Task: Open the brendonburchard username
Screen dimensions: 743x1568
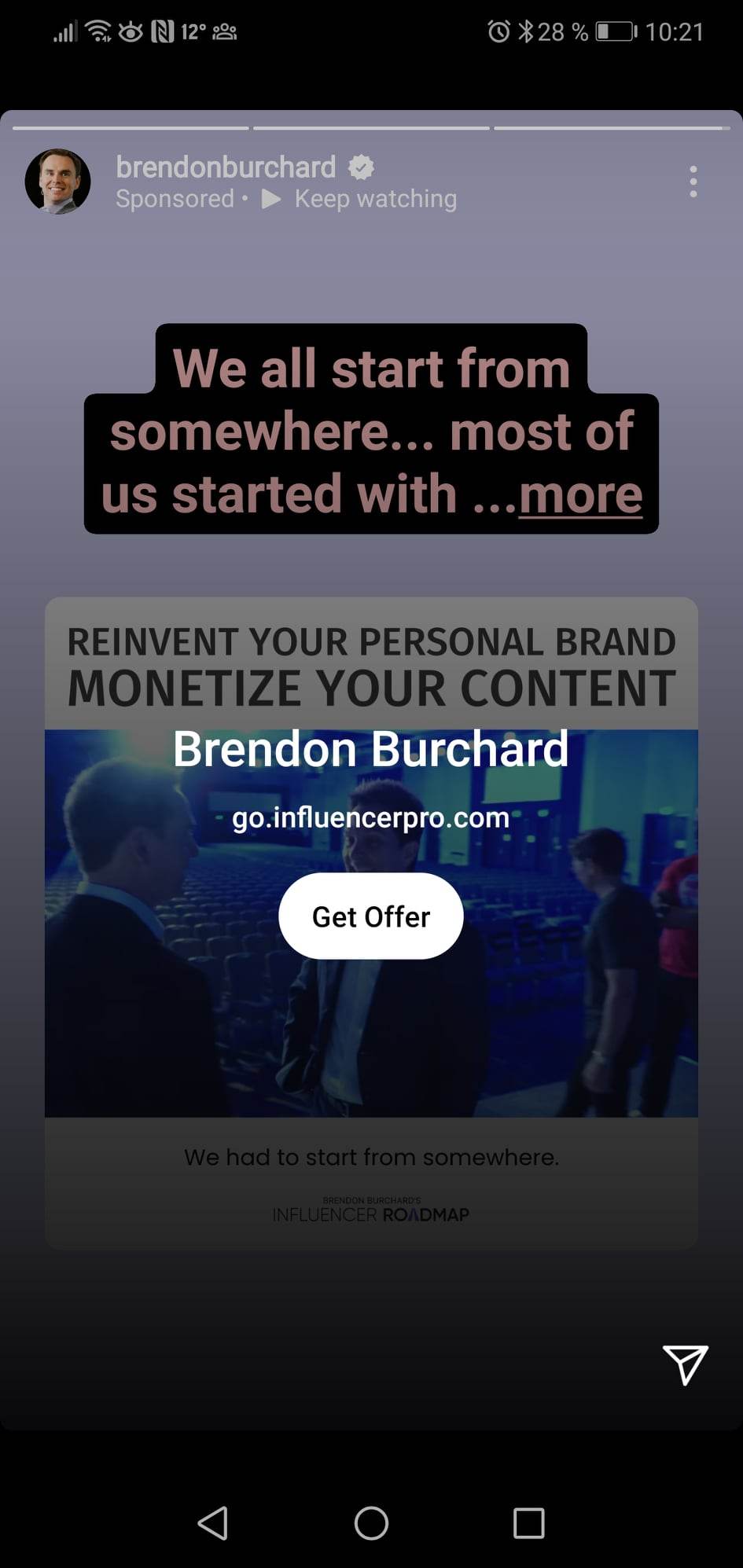Action: point(226,167)
